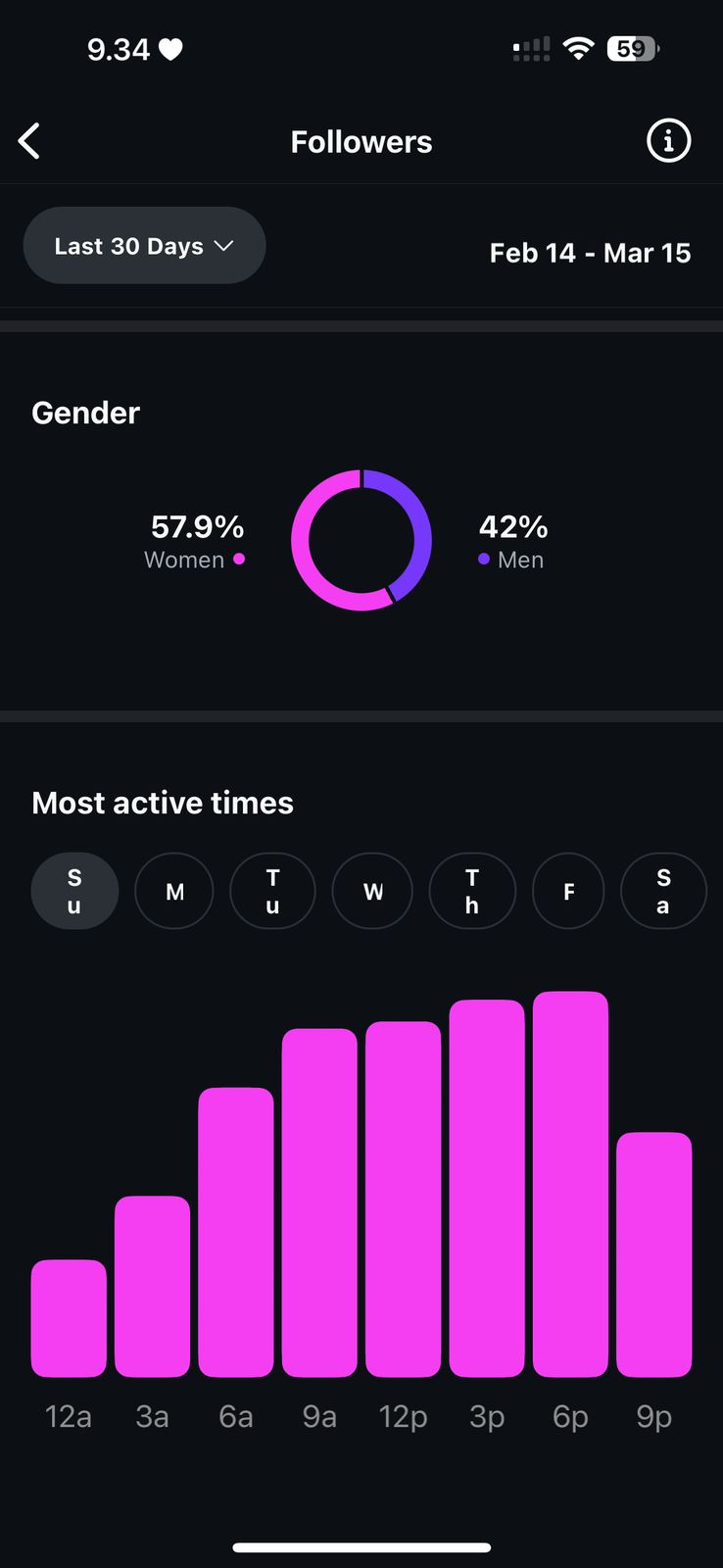Go back from Followers screen
Image resolution: width=723 pixels, height=1568 pixels.
click(x=29, y=141)
